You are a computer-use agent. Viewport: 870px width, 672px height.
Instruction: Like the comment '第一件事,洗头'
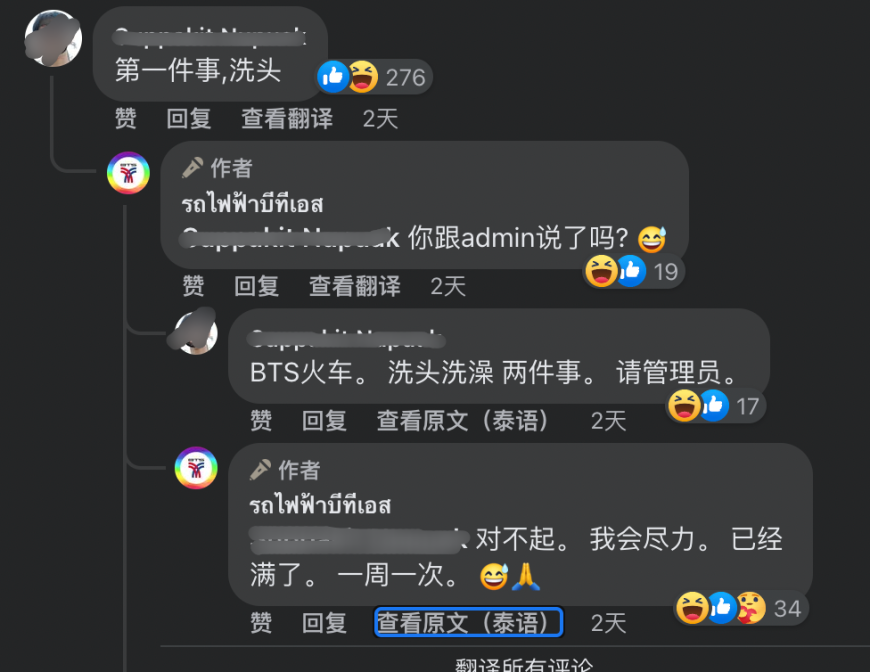pyautogui.click(x=125, y=119)
